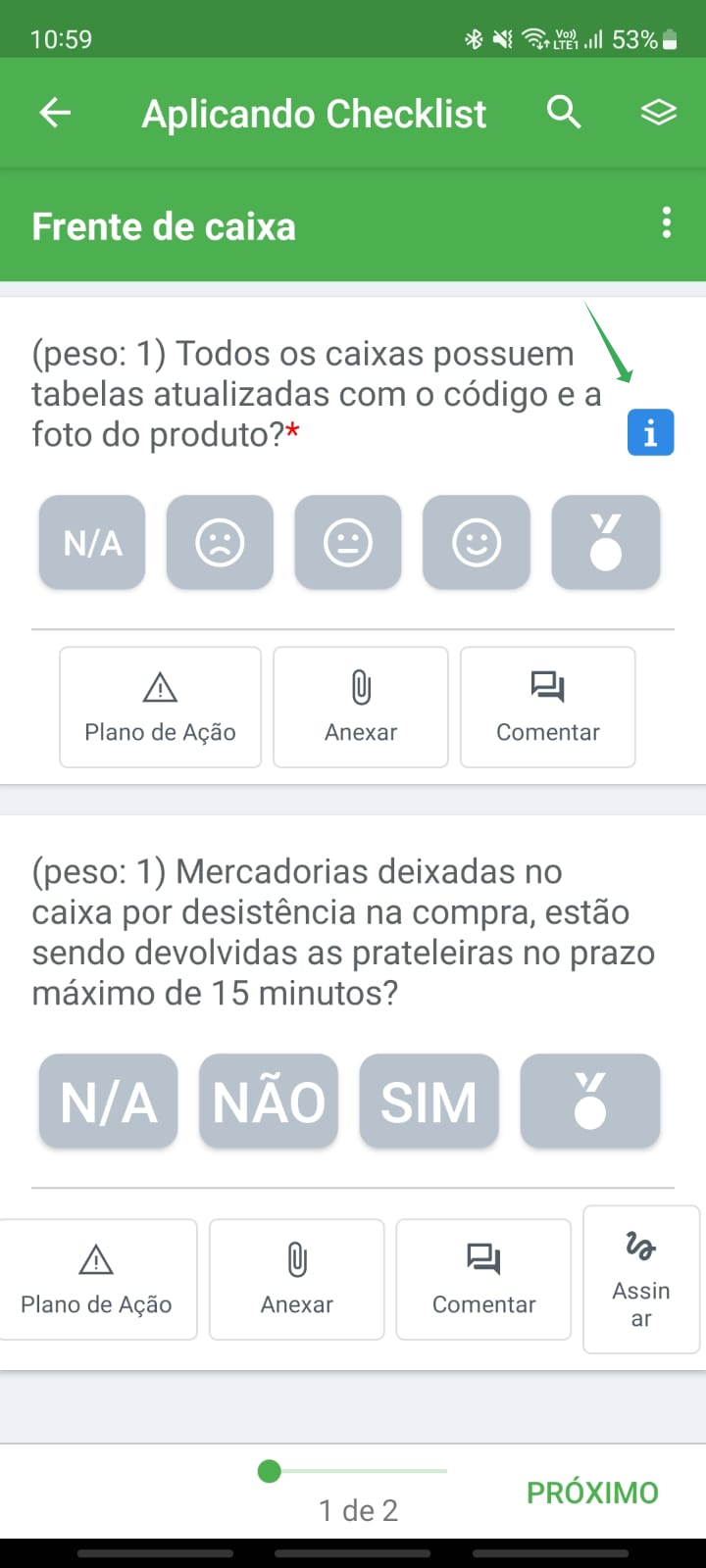
Task: Open Plano de Ação for the Mercadorias question
Action: point(96,1279)
